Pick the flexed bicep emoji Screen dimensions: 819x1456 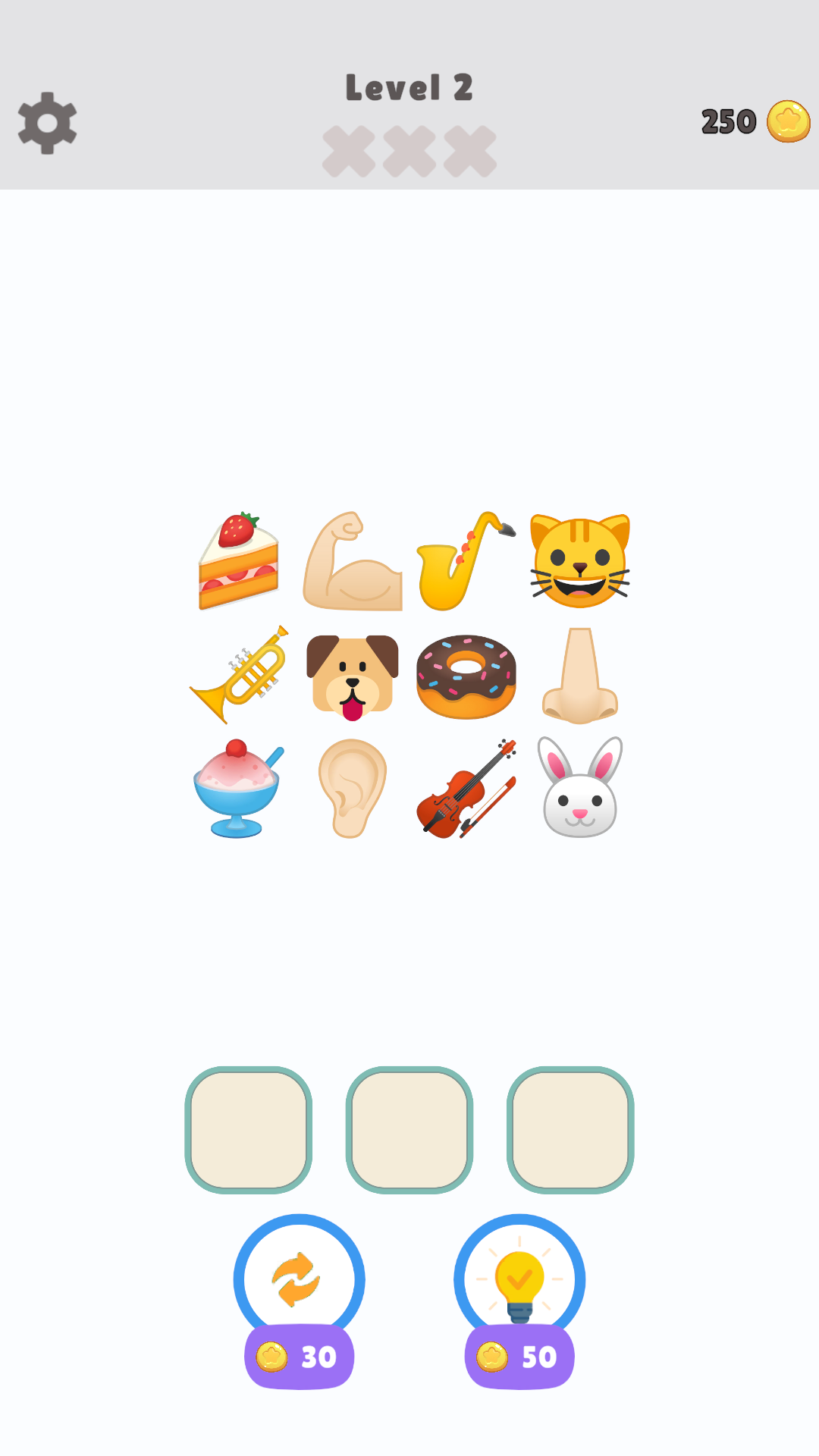[x=352, y=561]
